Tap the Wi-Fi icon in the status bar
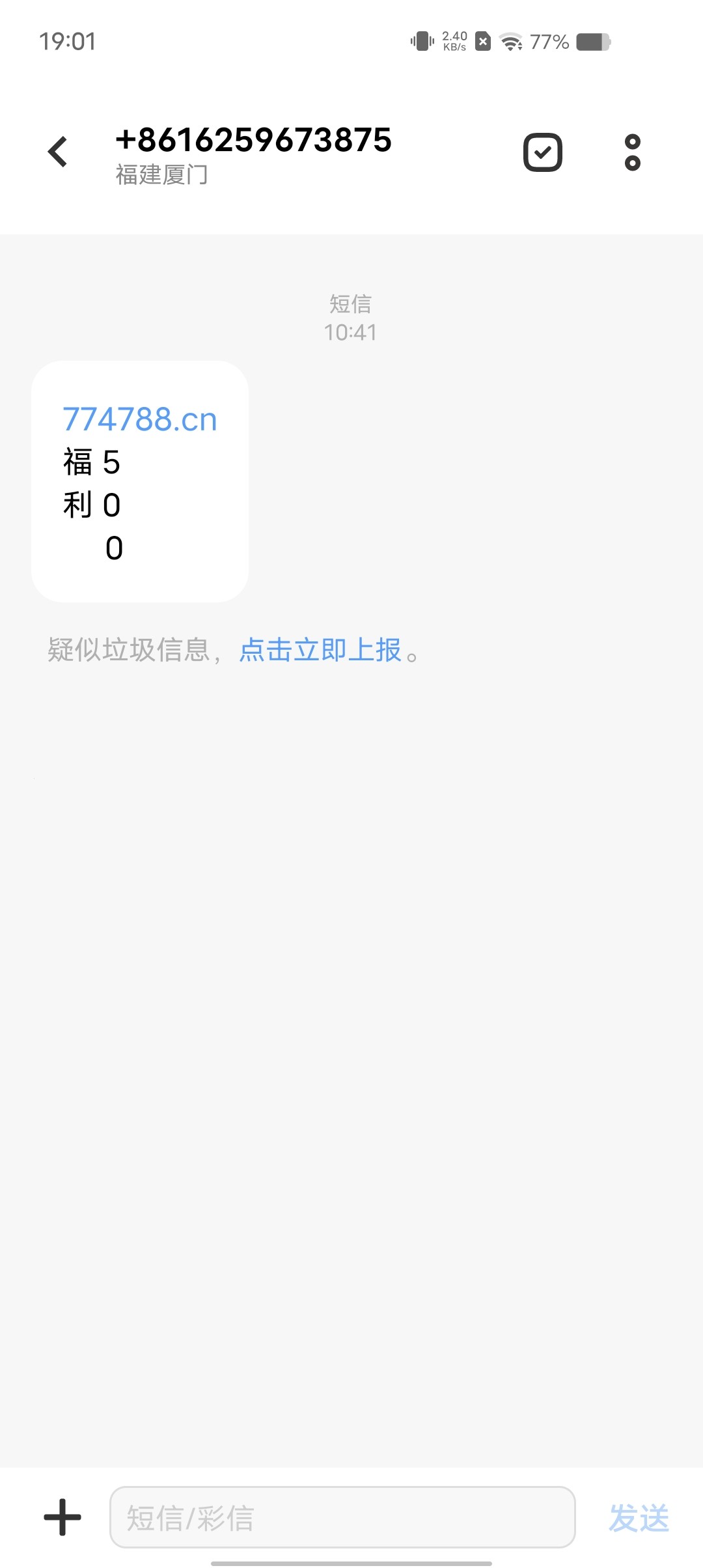The width and height of the screenshot is (703, 1568). point(512,41)
